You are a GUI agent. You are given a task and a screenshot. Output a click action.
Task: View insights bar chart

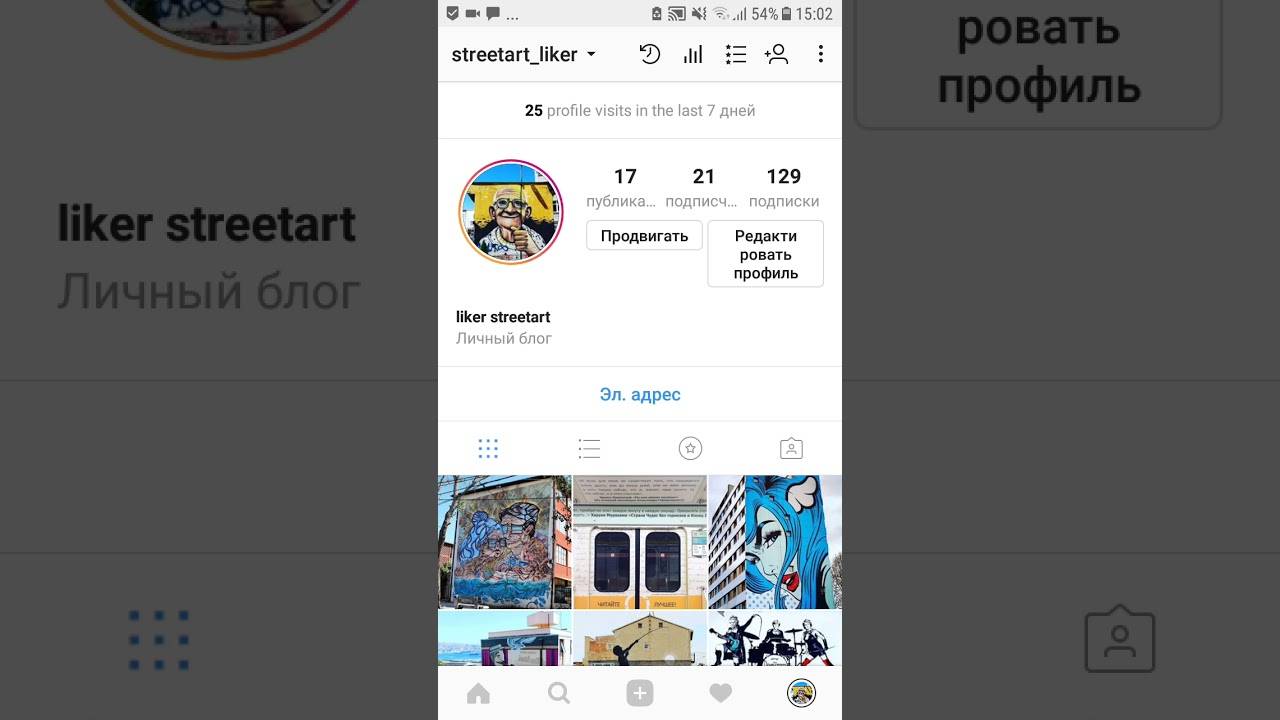click(693, 55)
